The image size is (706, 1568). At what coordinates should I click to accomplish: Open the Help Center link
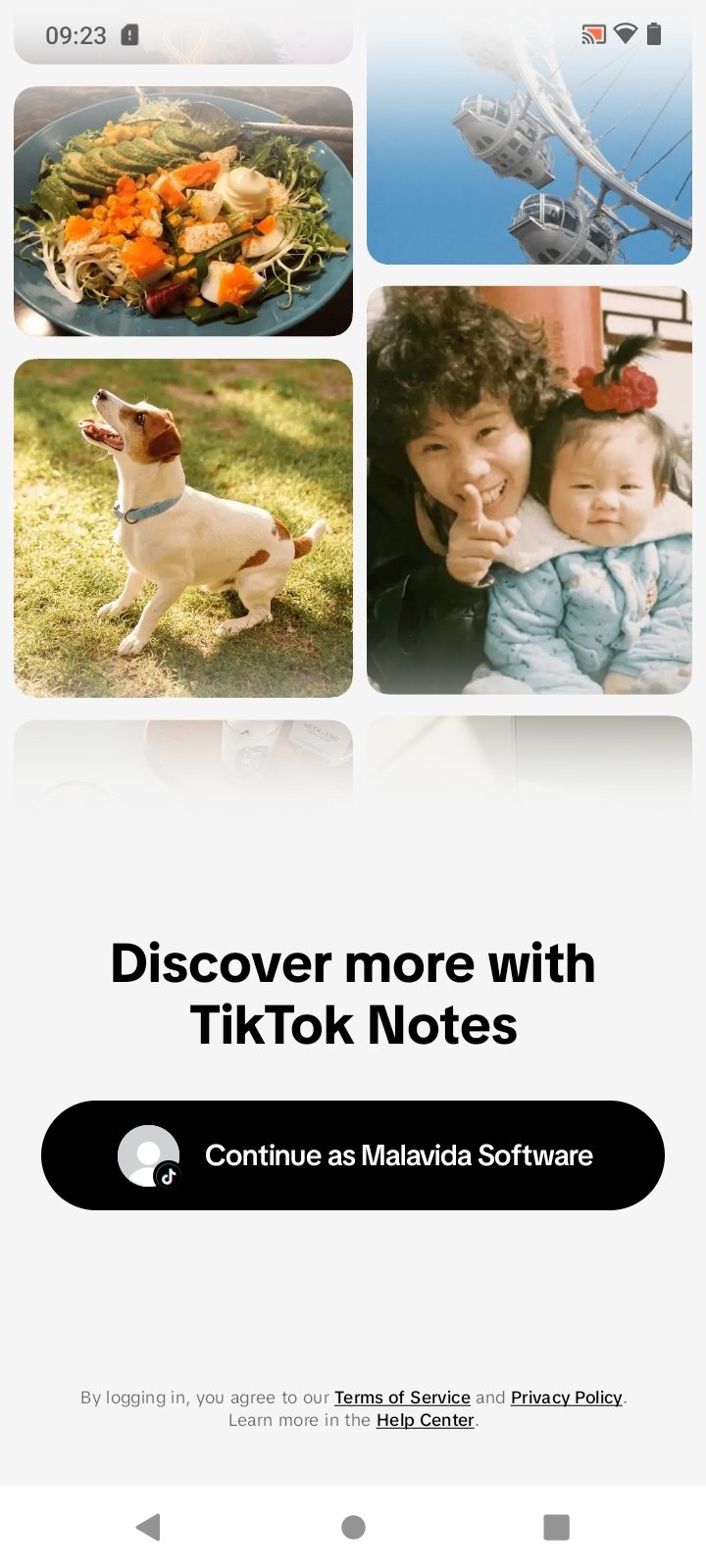pos(426,1420)
